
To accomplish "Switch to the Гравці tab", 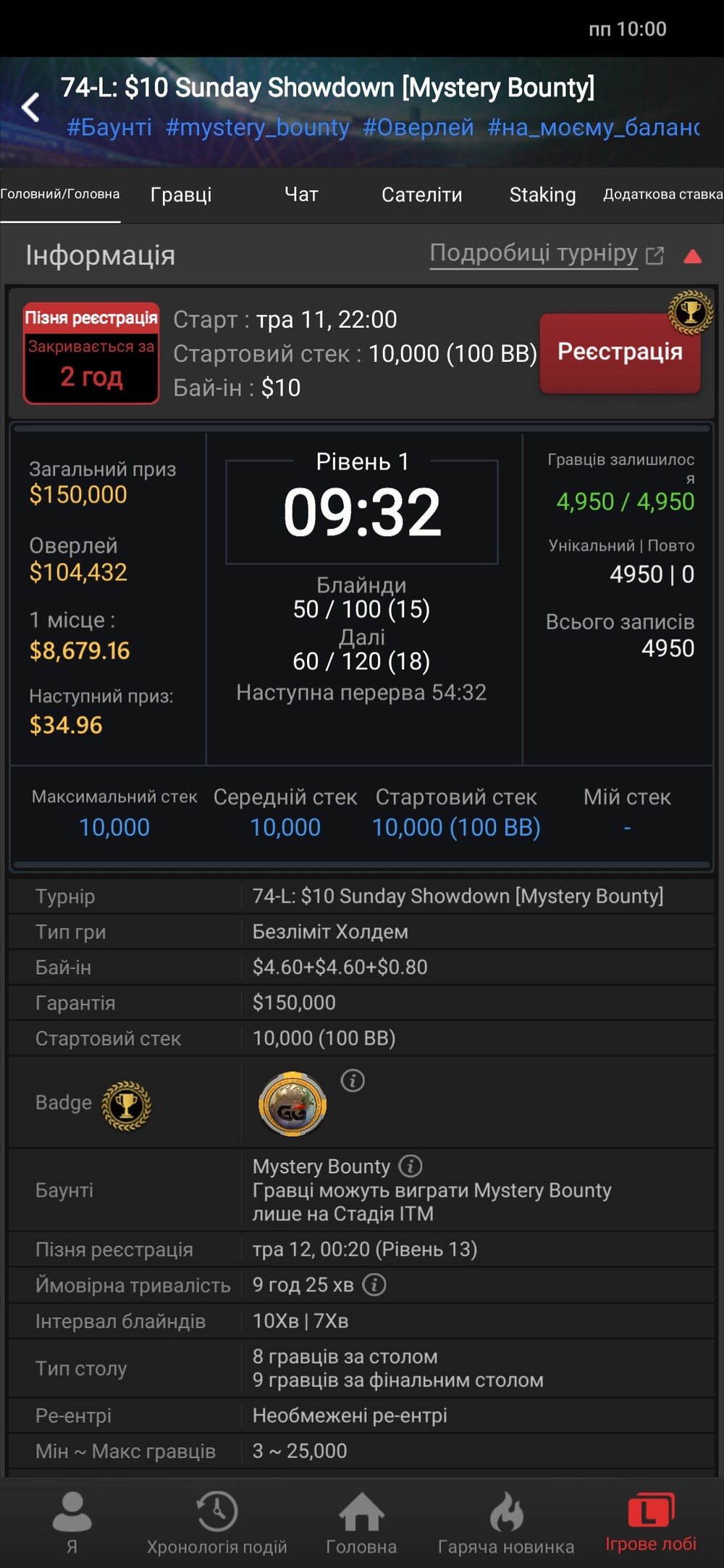I will (x=181, y=195).
